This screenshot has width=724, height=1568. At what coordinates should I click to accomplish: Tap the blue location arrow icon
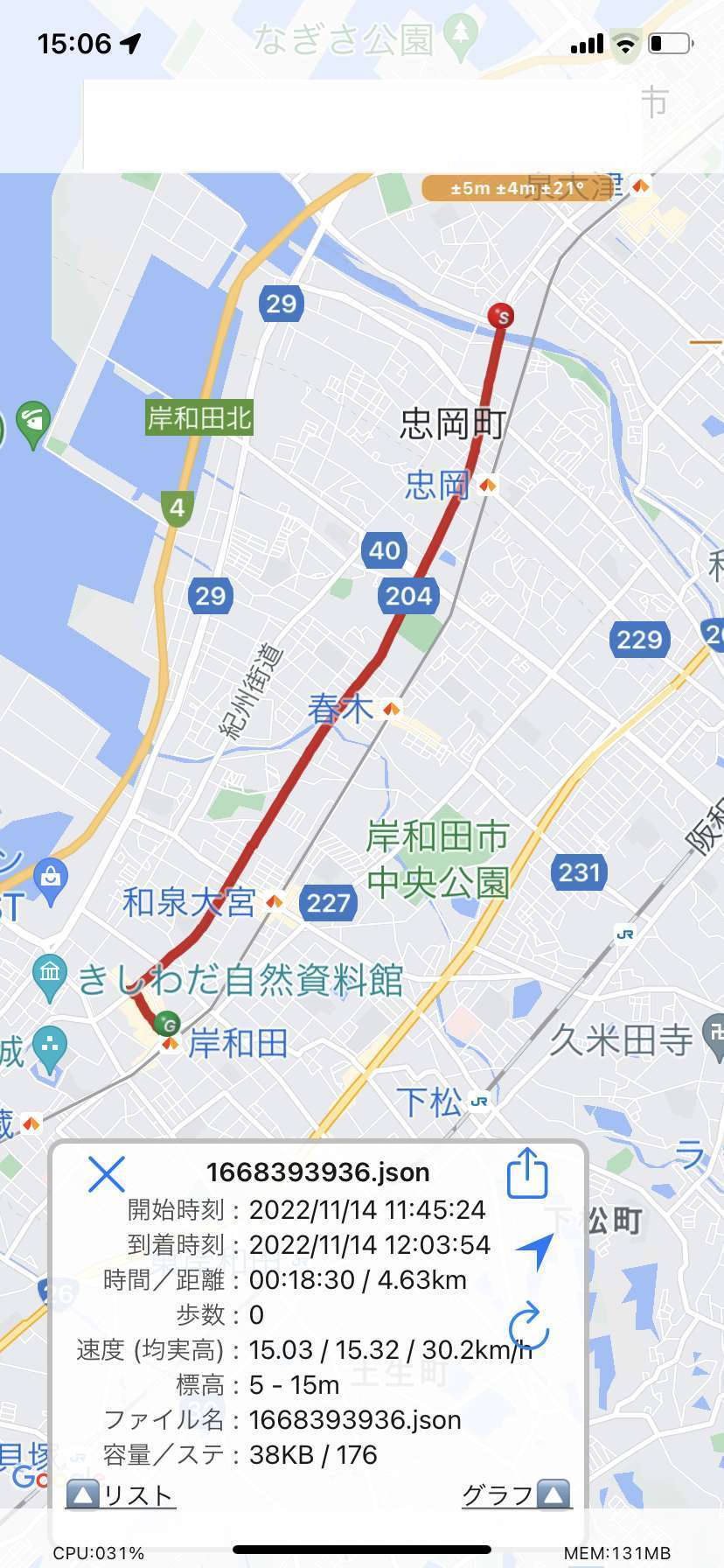pos(535,1250)
